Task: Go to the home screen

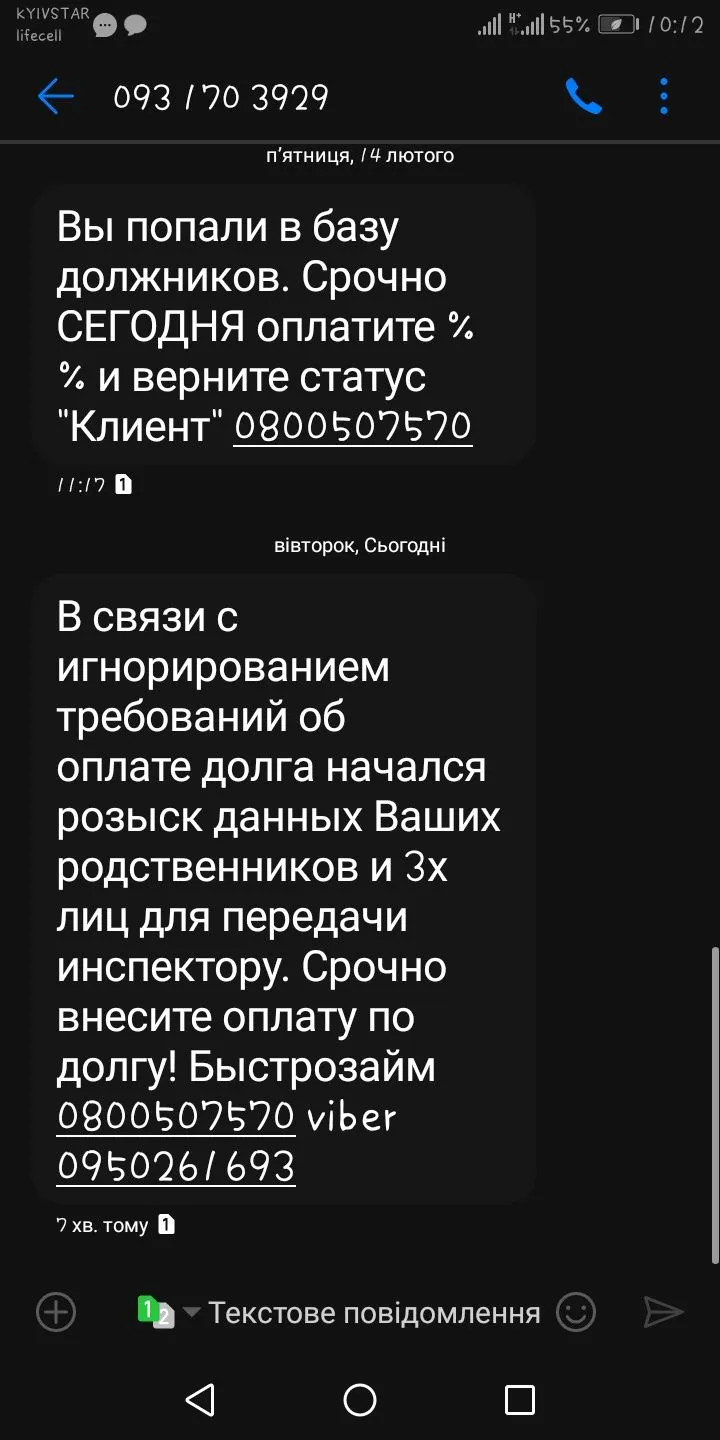Action: [360, 1400]
